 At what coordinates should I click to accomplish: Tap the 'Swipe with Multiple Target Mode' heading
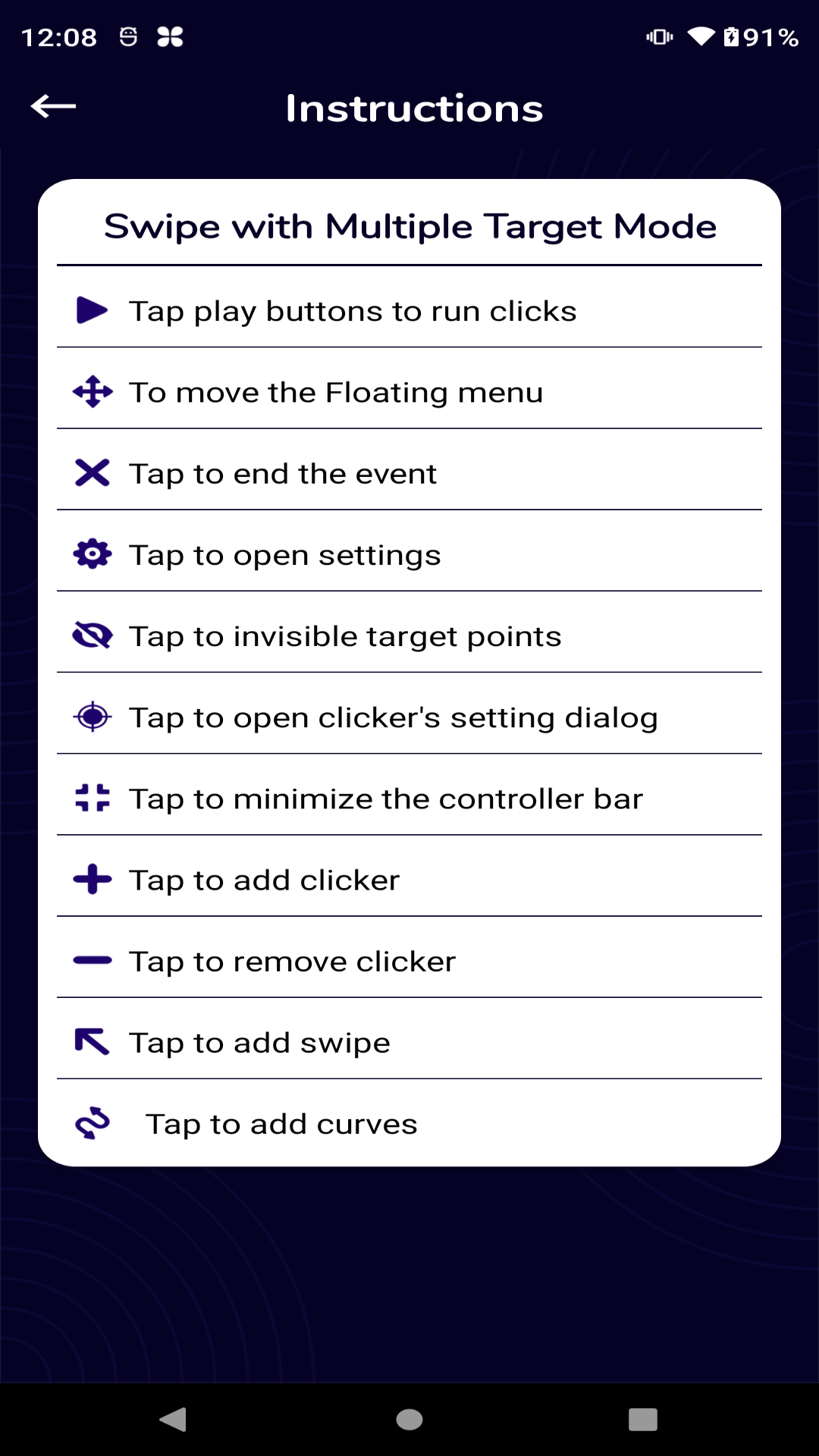(409, 225)
